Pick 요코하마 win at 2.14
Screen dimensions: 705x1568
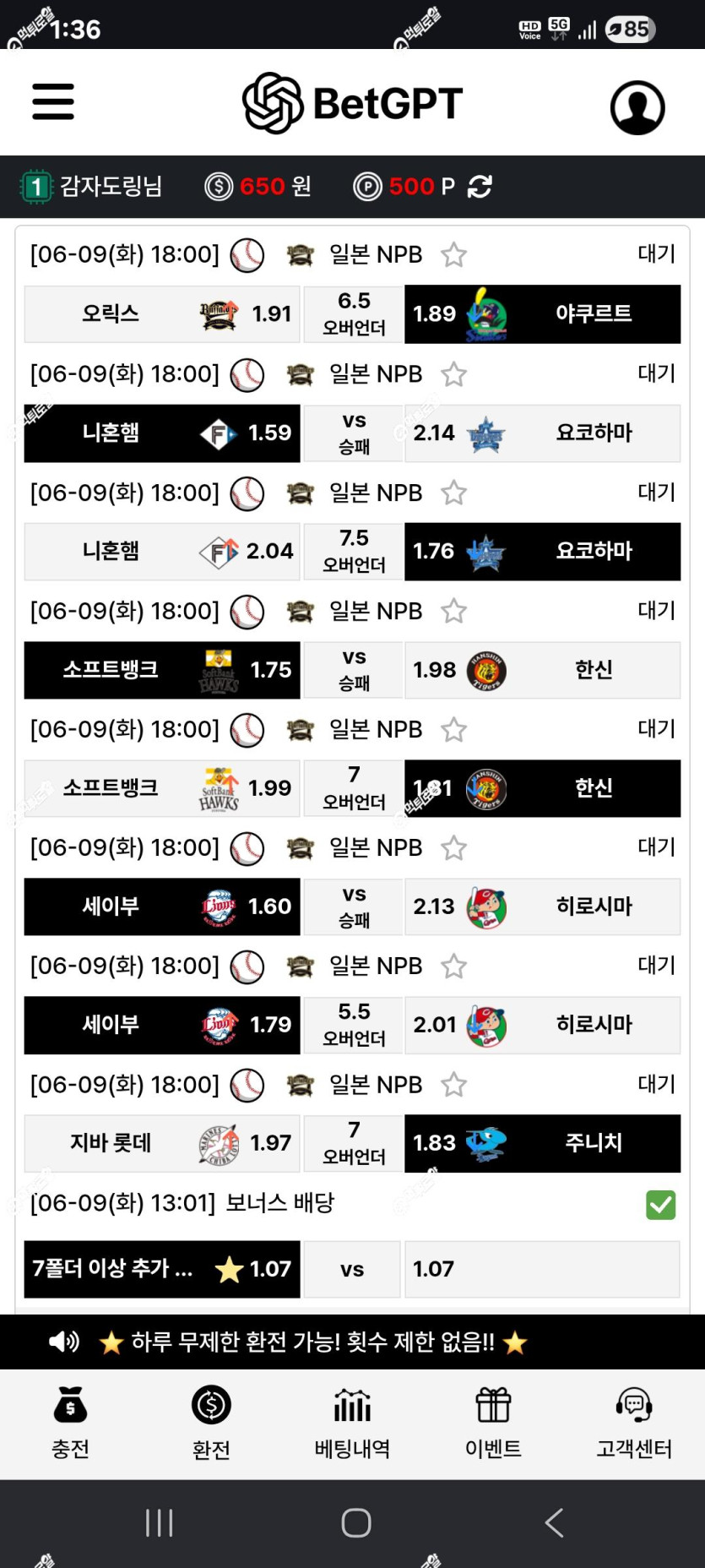point(542,433)
